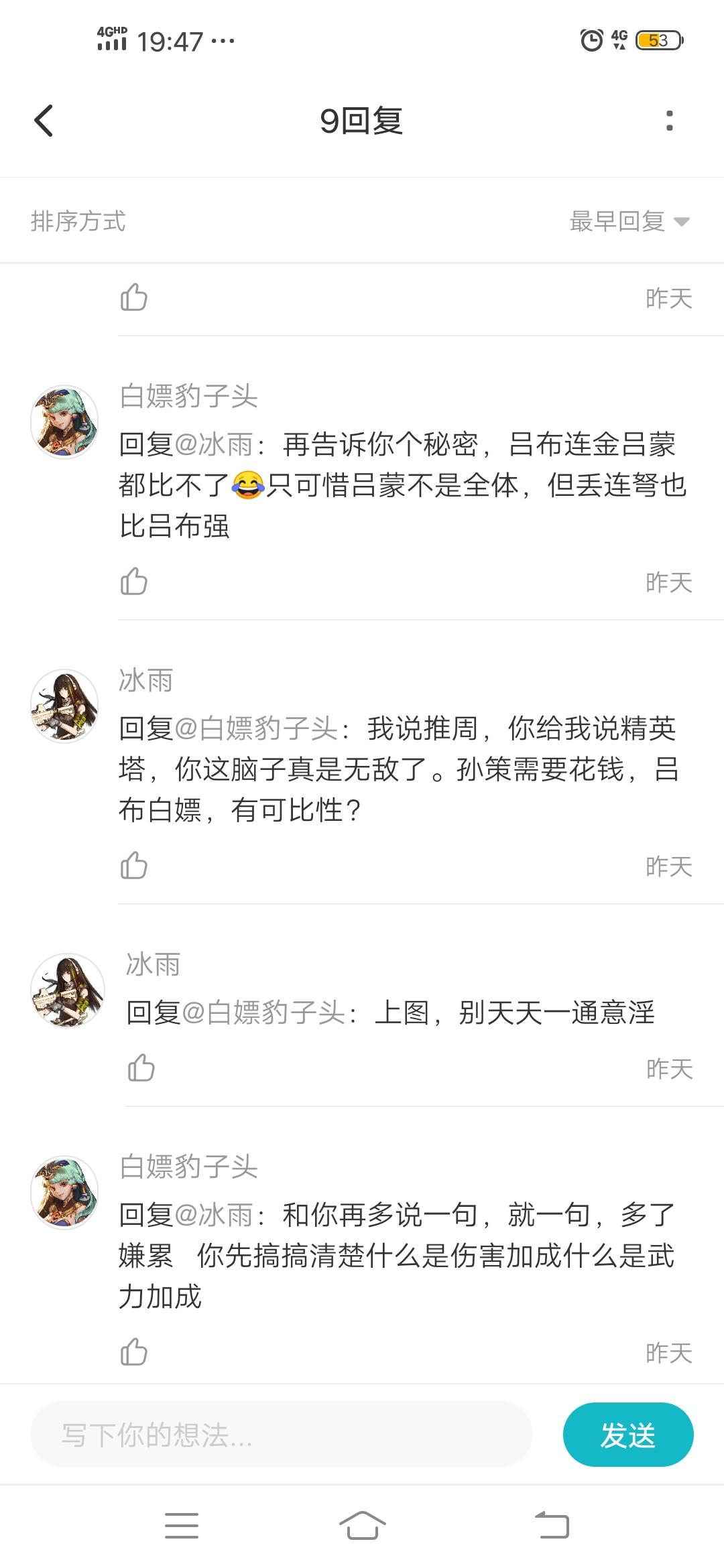Go to the system home screen

coord(362,1525)
